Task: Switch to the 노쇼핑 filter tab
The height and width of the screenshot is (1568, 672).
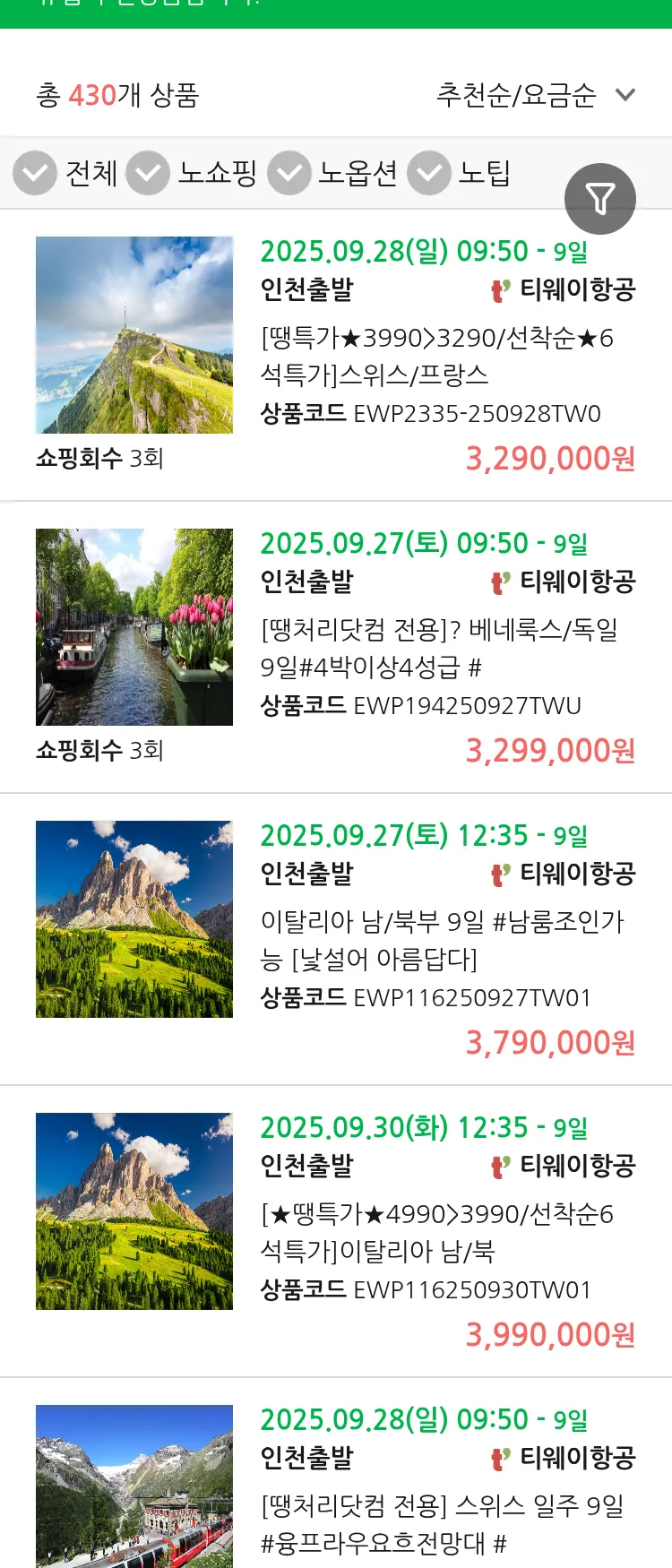Action: tap(215, 172)
